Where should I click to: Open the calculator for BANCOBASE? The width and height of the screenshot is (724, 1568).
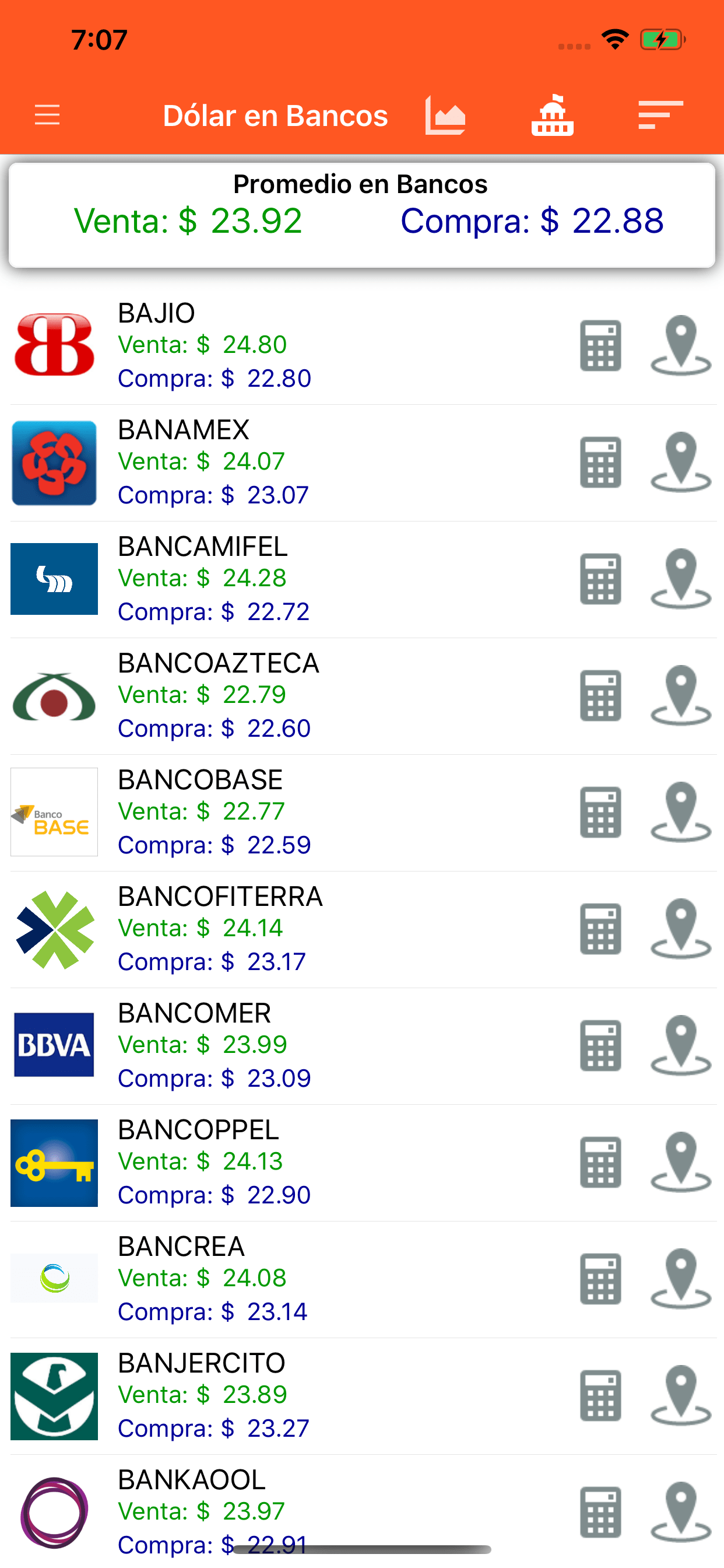coord(600,812)
